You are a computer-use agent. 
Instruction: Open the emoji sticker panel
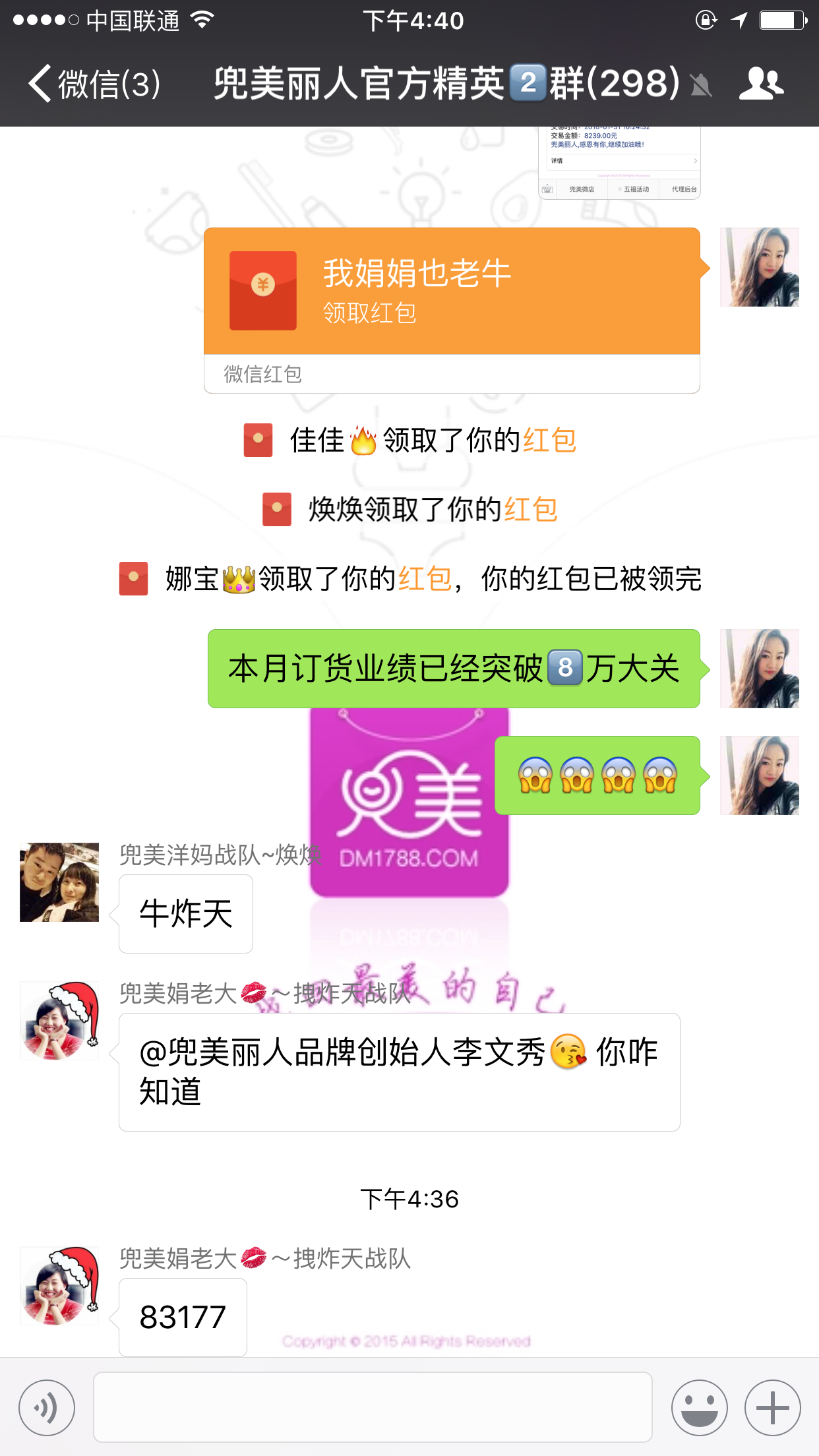tap(699, 1407)
